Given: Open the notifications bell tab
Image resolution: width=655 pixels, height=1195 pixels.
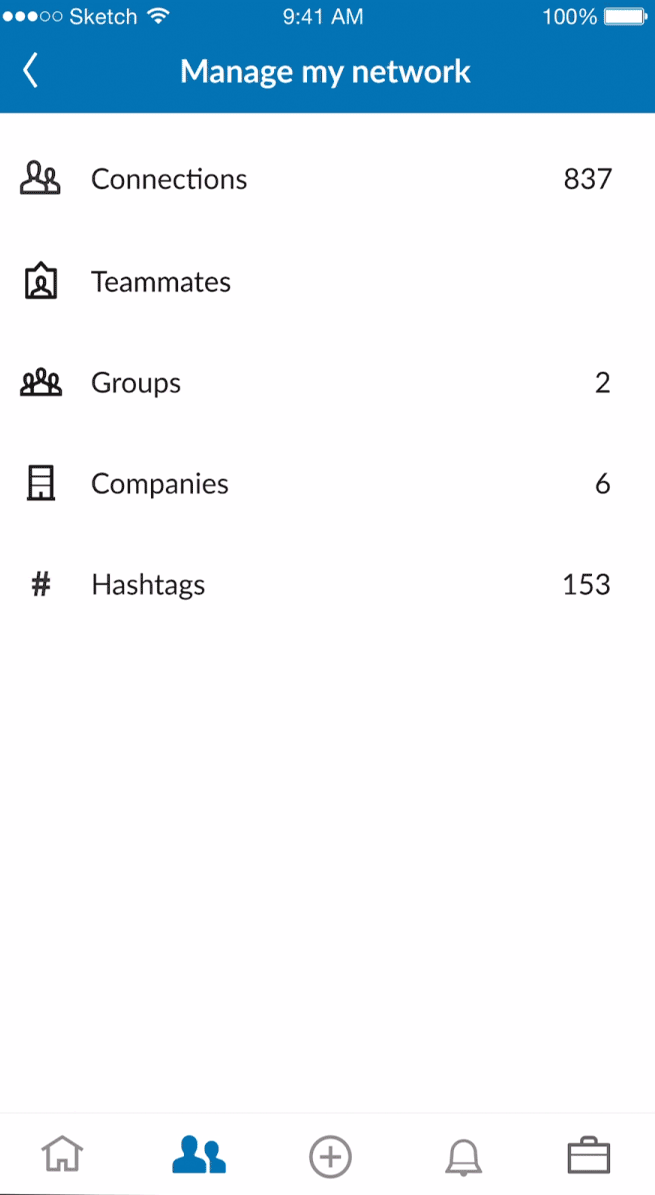Looking at the screenshot, I should coord(463,1156).
